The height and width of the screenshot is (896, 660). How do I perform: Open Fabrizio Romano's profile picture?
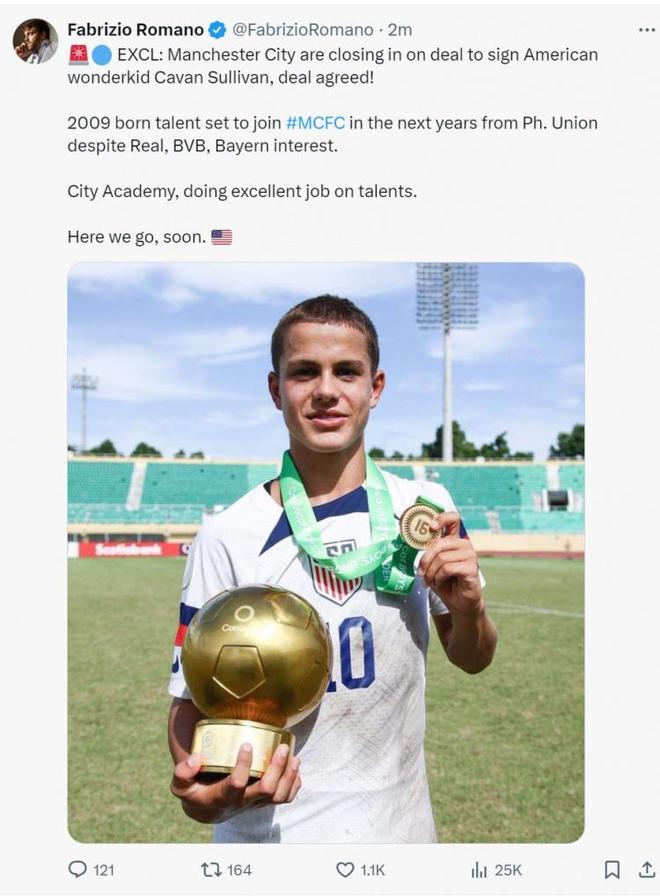[35, 41]
